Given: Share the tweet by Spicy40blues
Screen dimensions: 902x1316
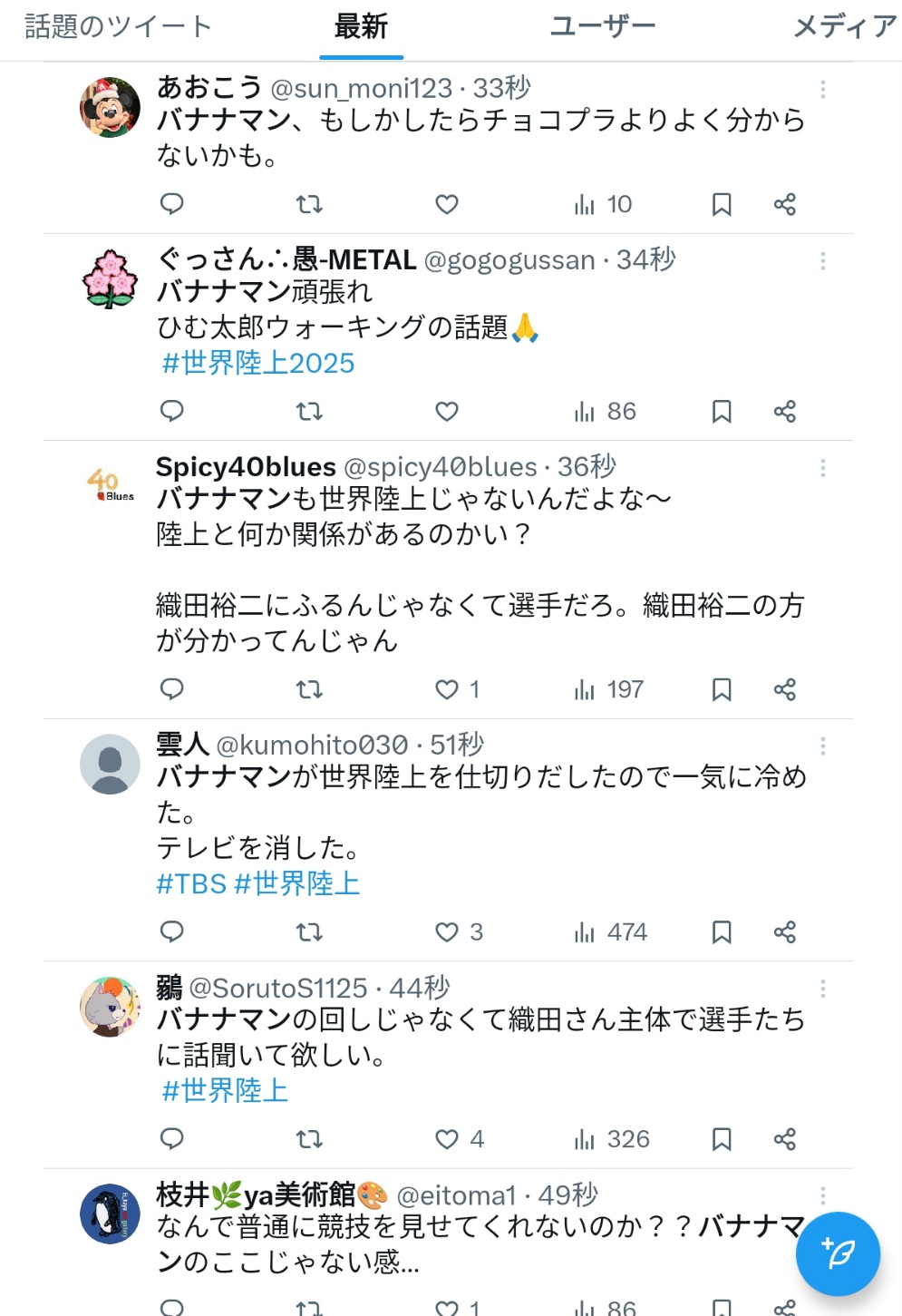Looking at the screenshot, I should 785,690.
